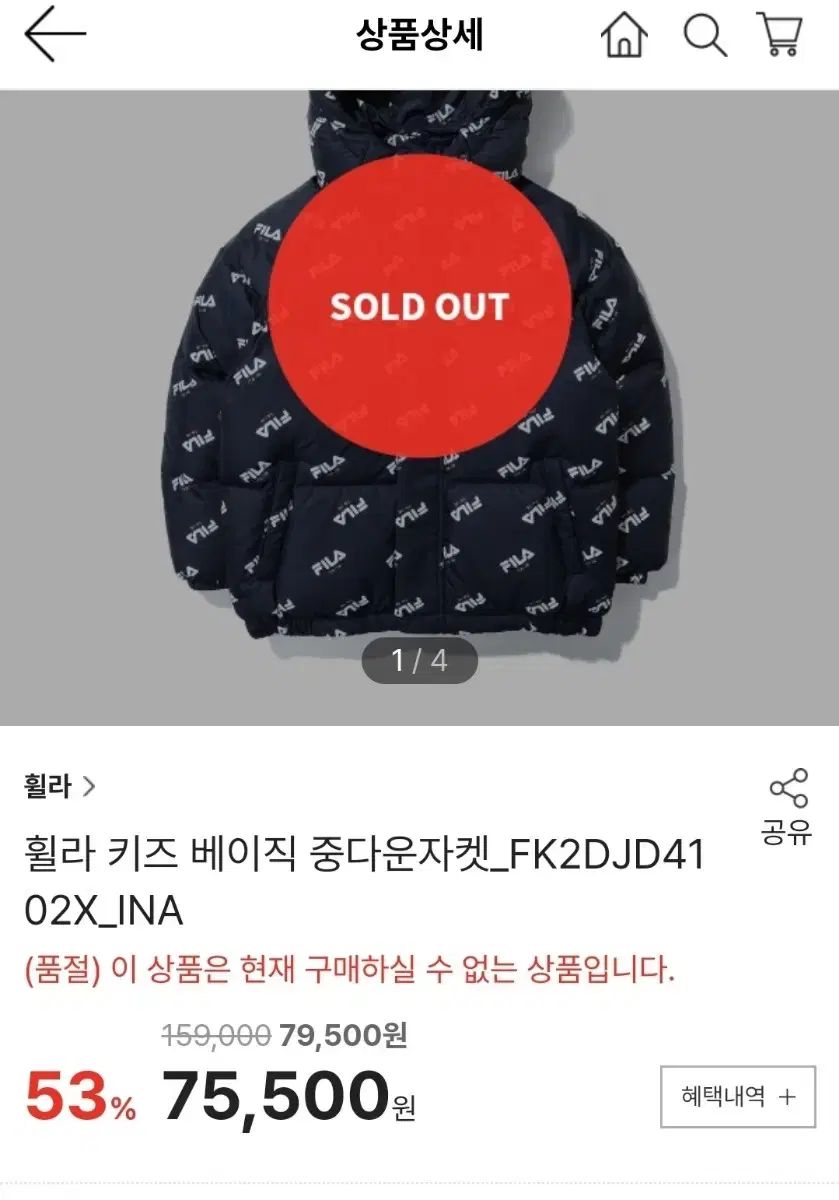Viewport: 839px width, 1200px height.
Task: Share this product via 공유
Action: (x=788, y=806)
